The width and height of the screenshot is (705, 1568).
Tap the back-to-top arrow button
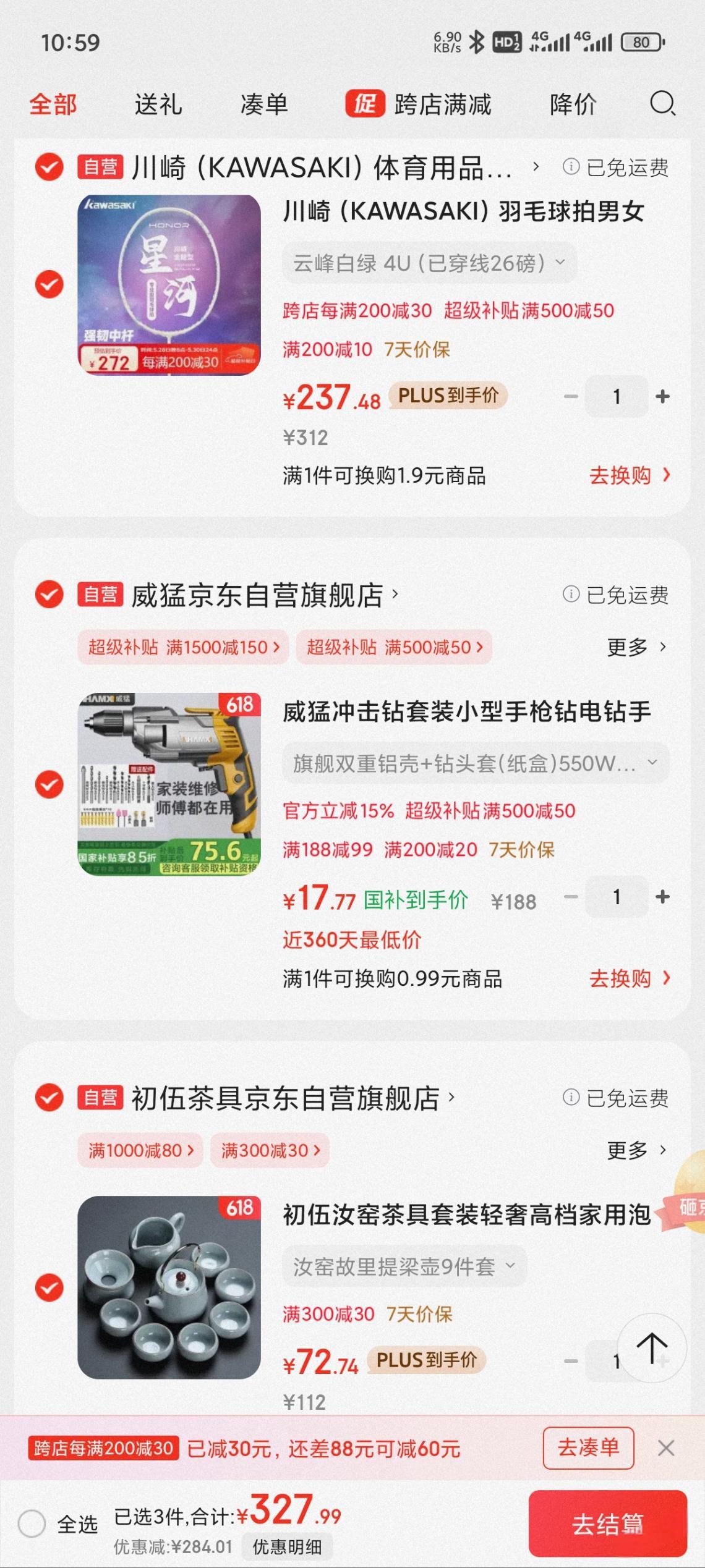coord(651,1348)
